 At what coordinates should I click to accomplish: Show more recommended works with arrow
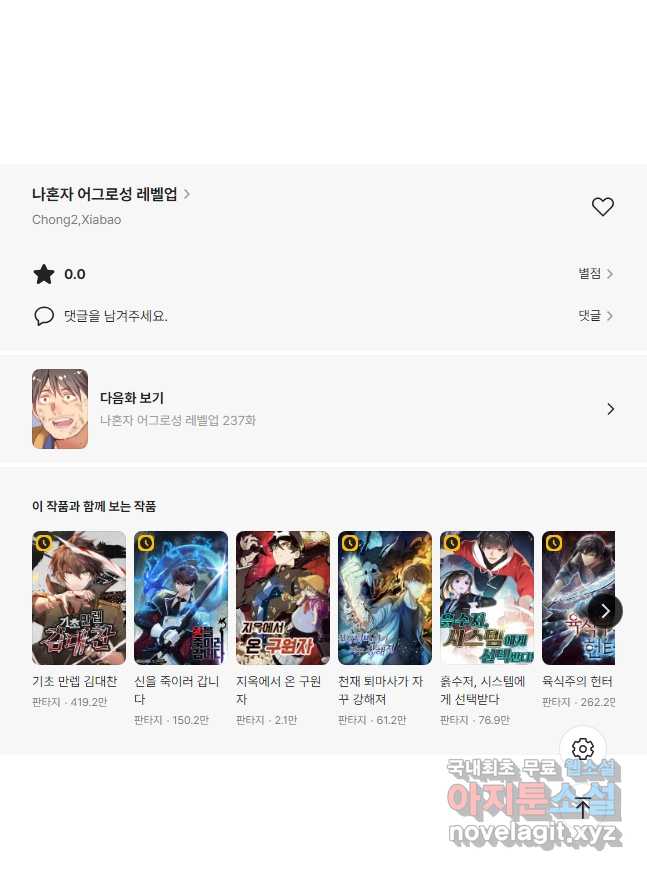tap(605, 611)
